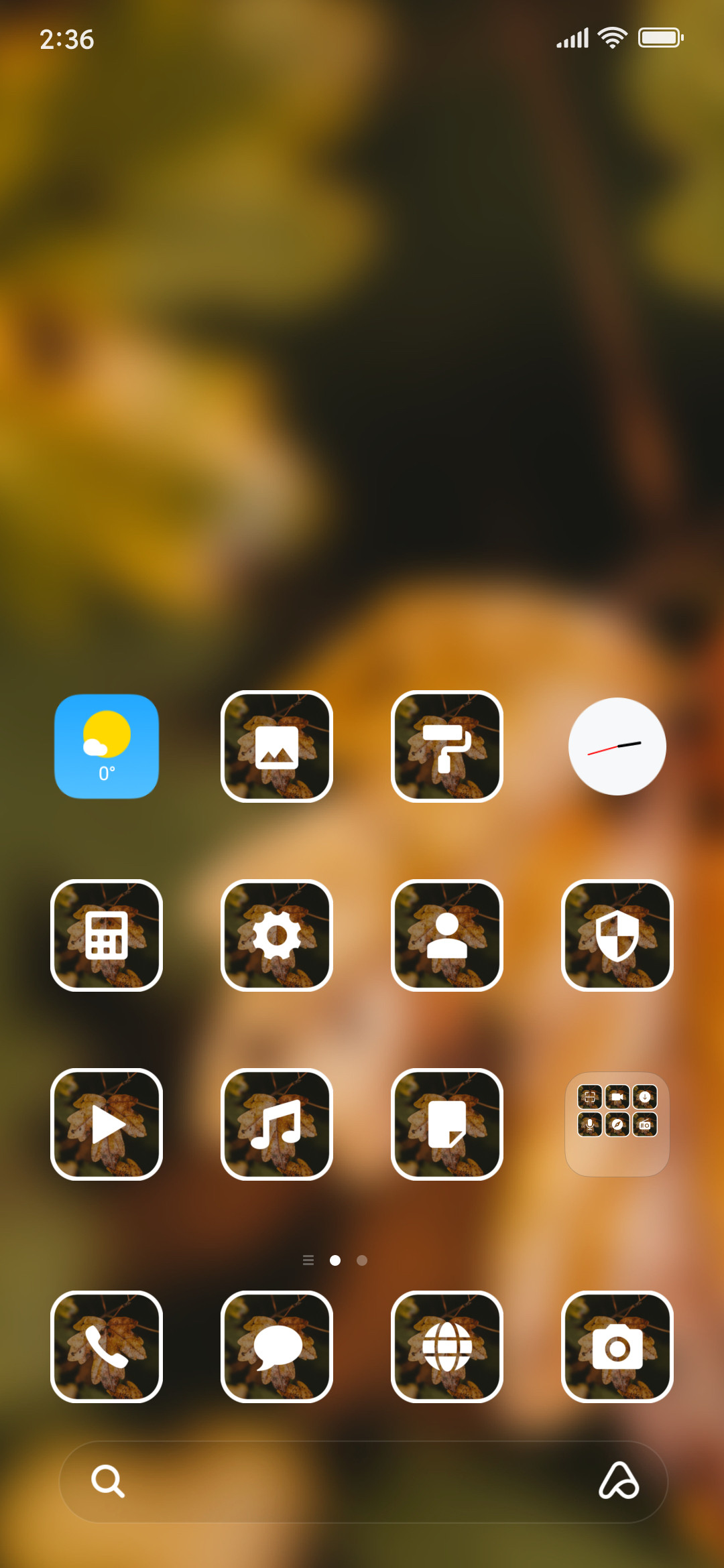Launch the Calculator app
The width and height of the screenshot is (724, 1568).
click(x=107, y=935)
